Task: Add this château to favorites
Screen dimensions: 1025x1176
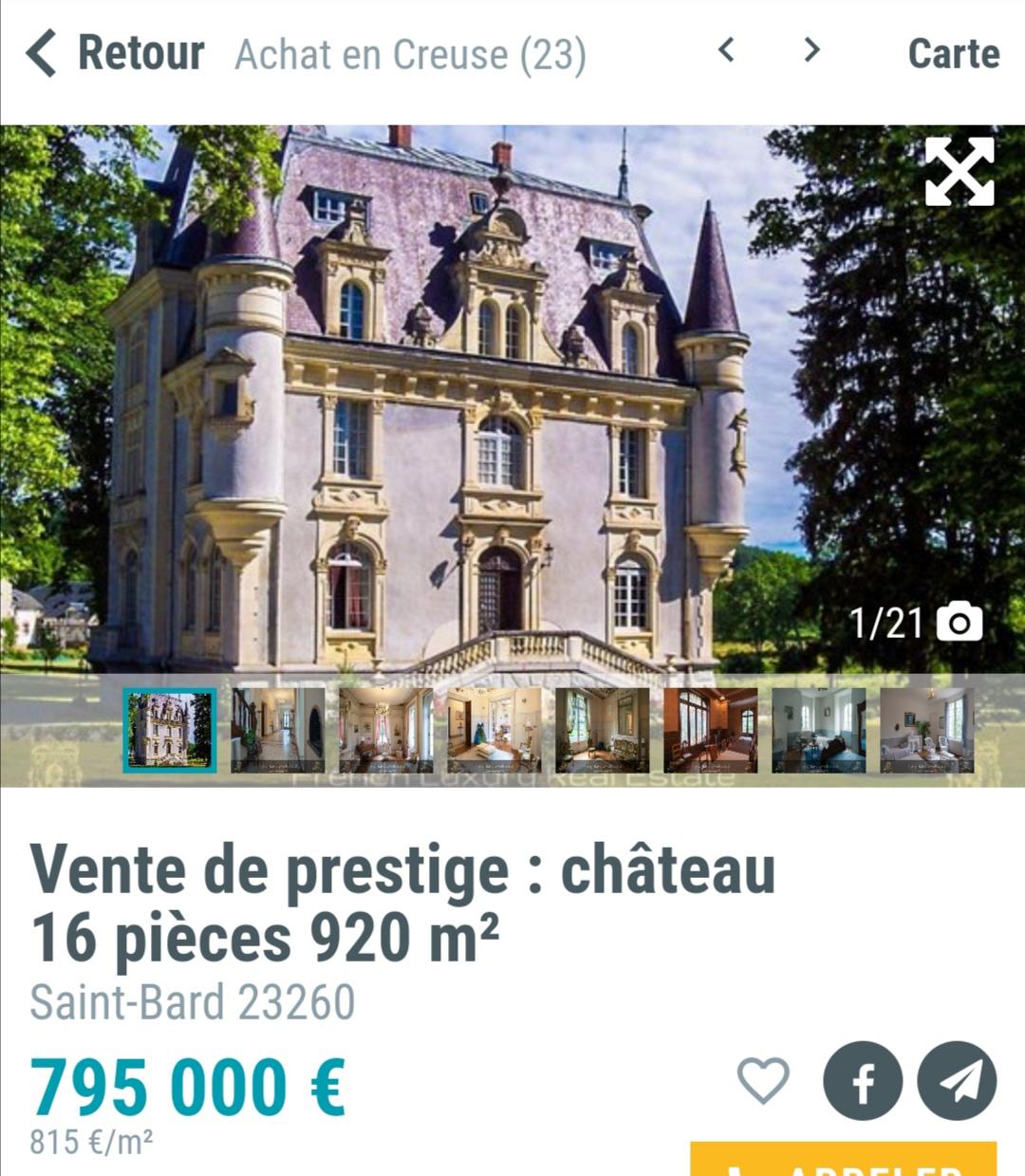Action: (x=763, y=1080)
